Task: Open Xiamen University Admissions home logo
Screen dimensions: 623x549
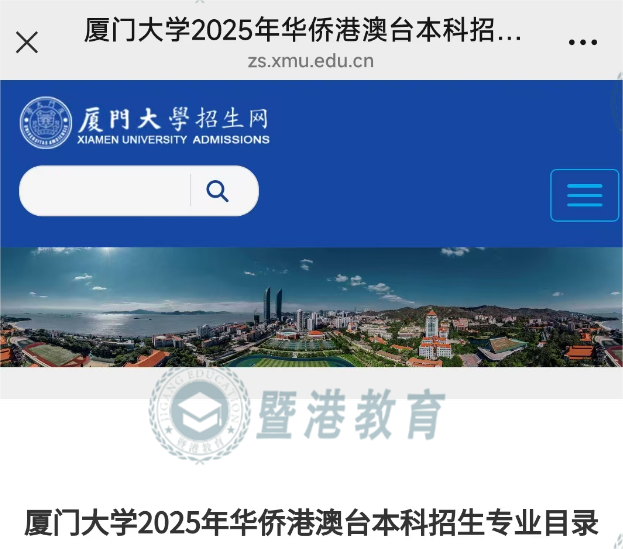Action: point(145,123)
